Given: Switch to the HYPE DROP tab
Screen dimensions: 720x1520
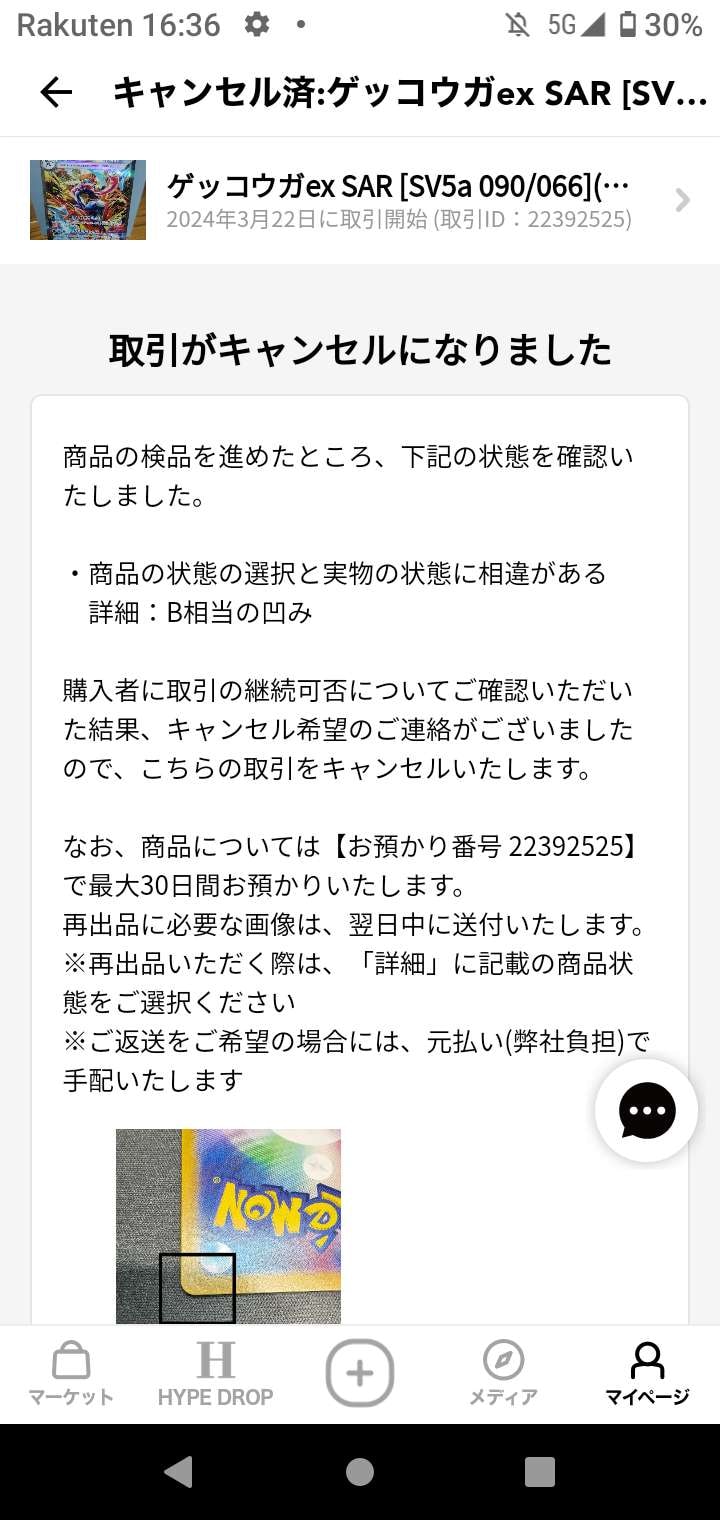Looking at the screenshot, I should [x=215, y=1374].
